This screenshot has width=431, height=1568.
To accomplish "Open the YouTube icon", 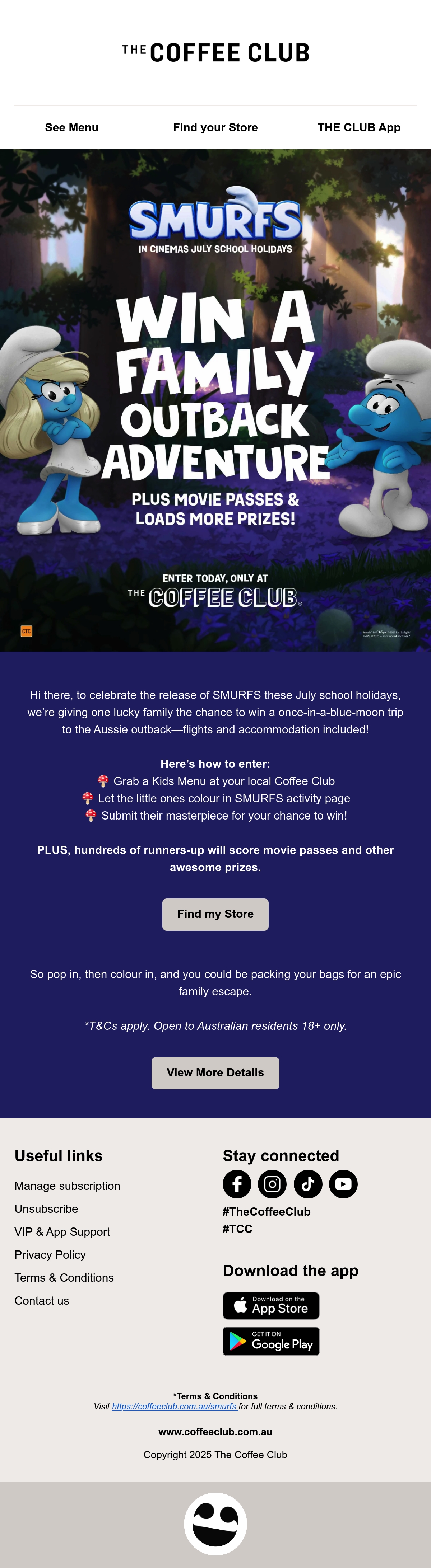I will 343,1184.
